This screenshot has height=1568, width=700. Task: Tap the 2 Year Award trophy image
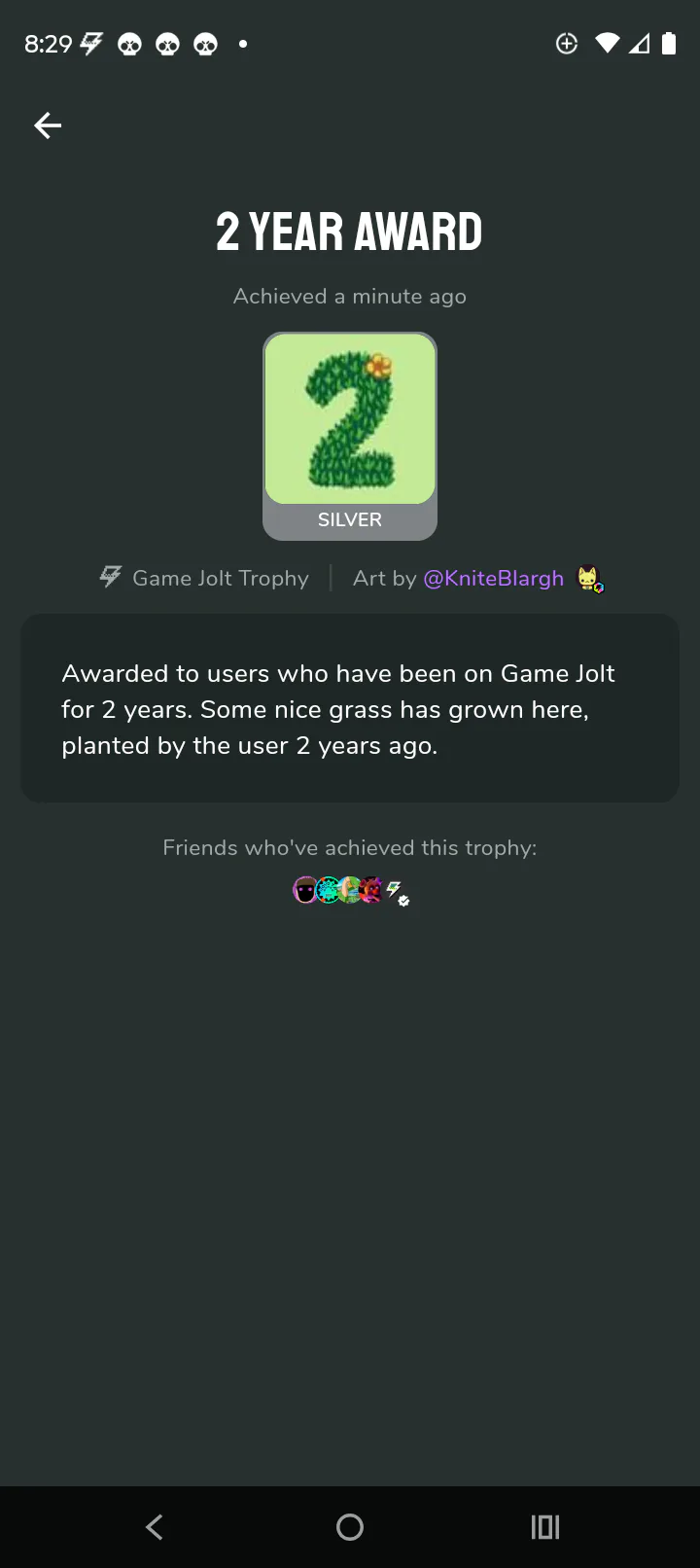tap(350, 419)
